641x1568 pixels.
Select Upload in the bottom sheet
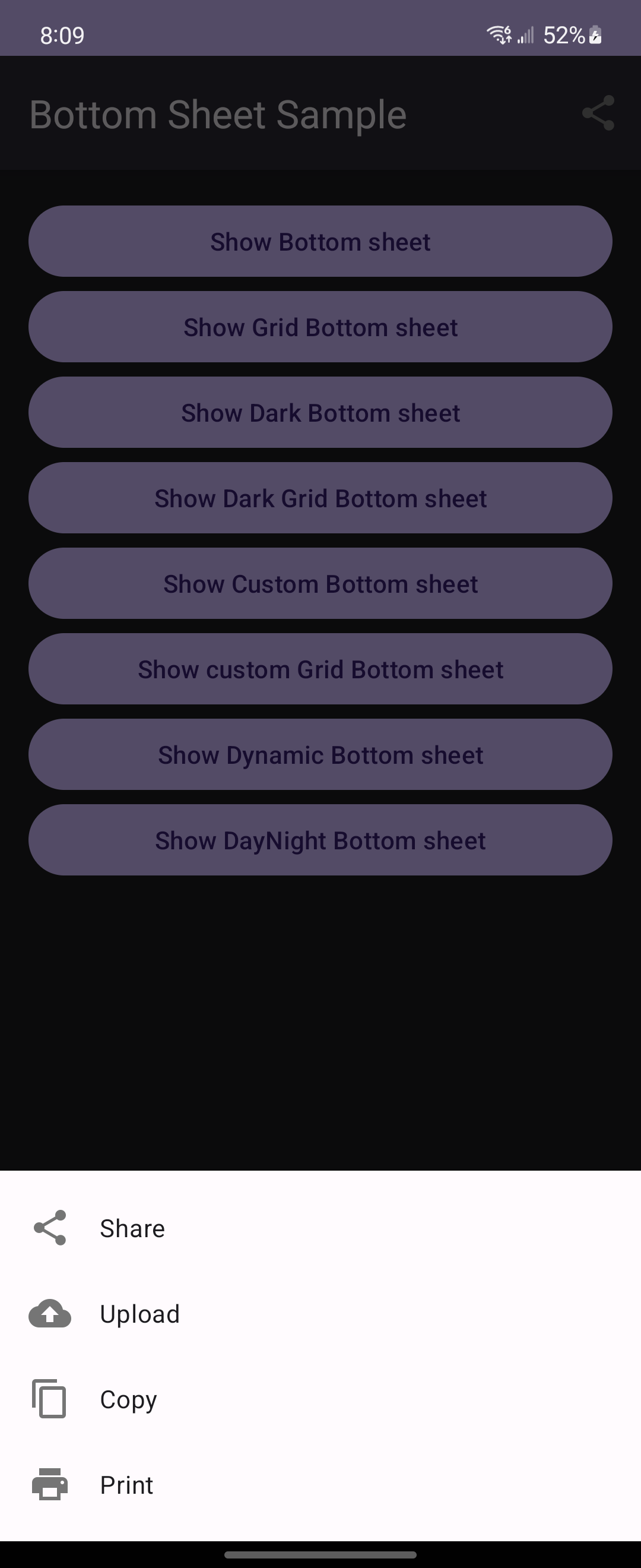point(139,1314)
